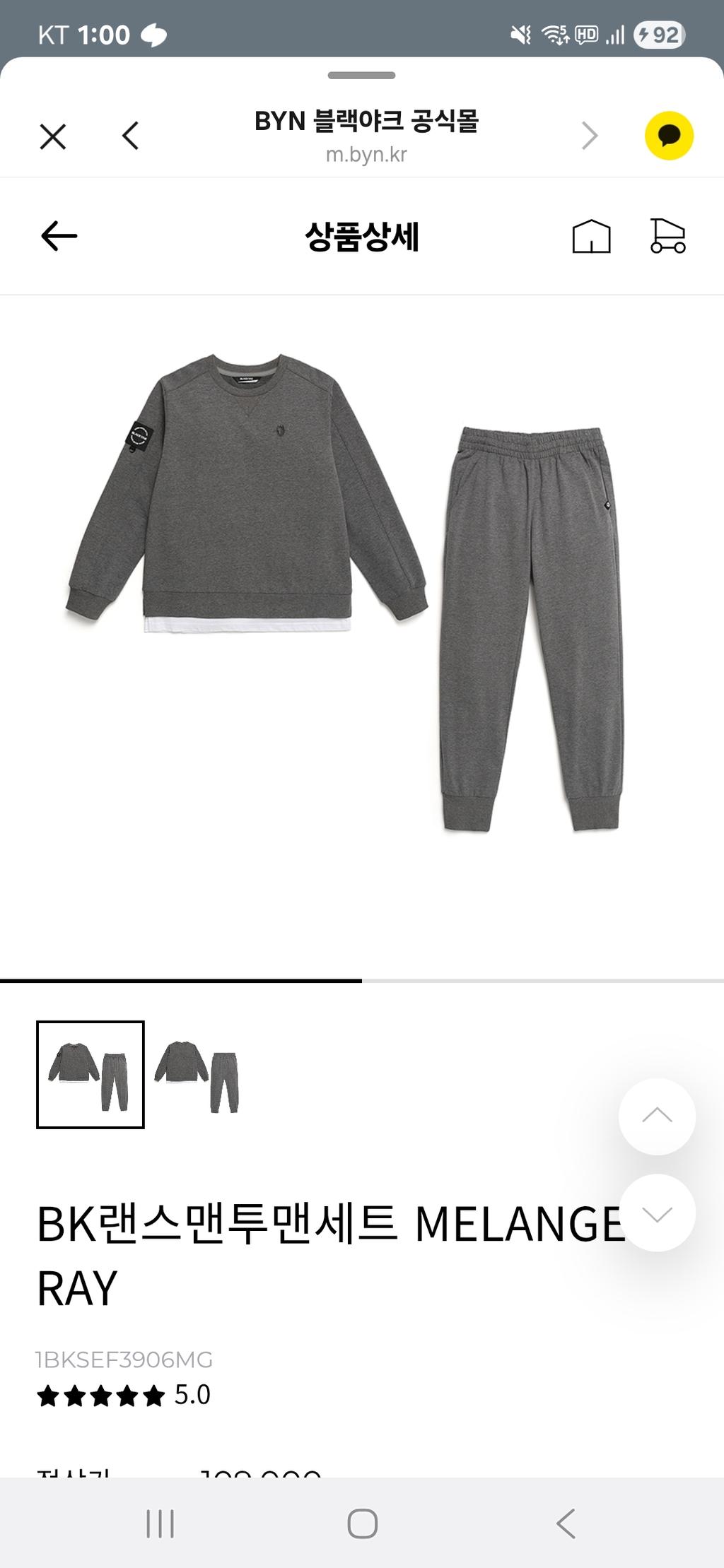
Task: Select the first product thumbnail
Action: point(90,1074)
